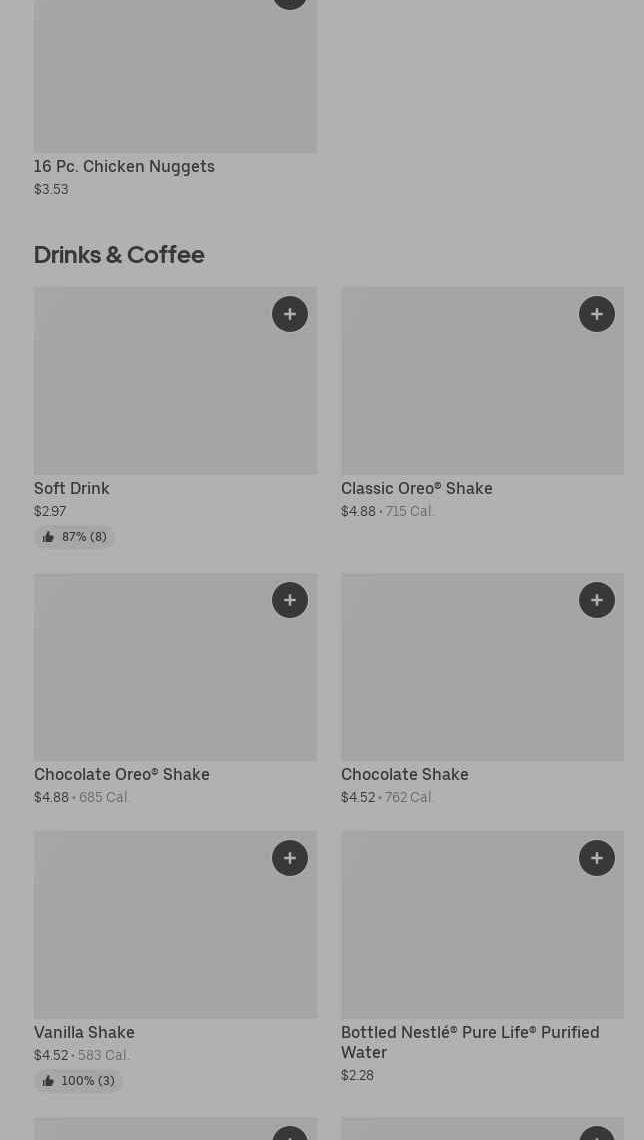View Classic Oreo Shake details
Image resolution: width=644 pixels, height=1140 pixels.
coord(416,489)
